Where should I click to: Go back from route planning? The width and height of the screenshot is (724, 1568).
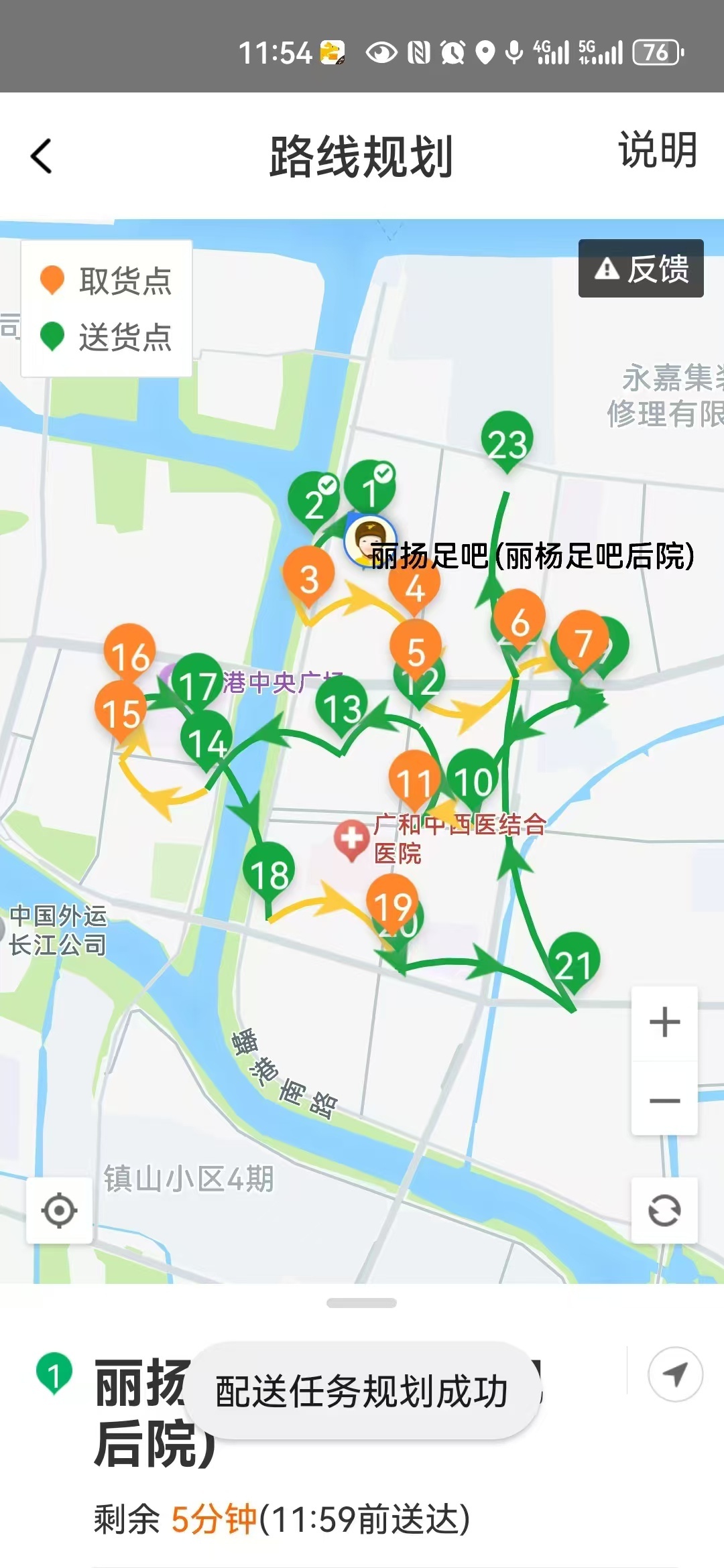coord(42,156)
